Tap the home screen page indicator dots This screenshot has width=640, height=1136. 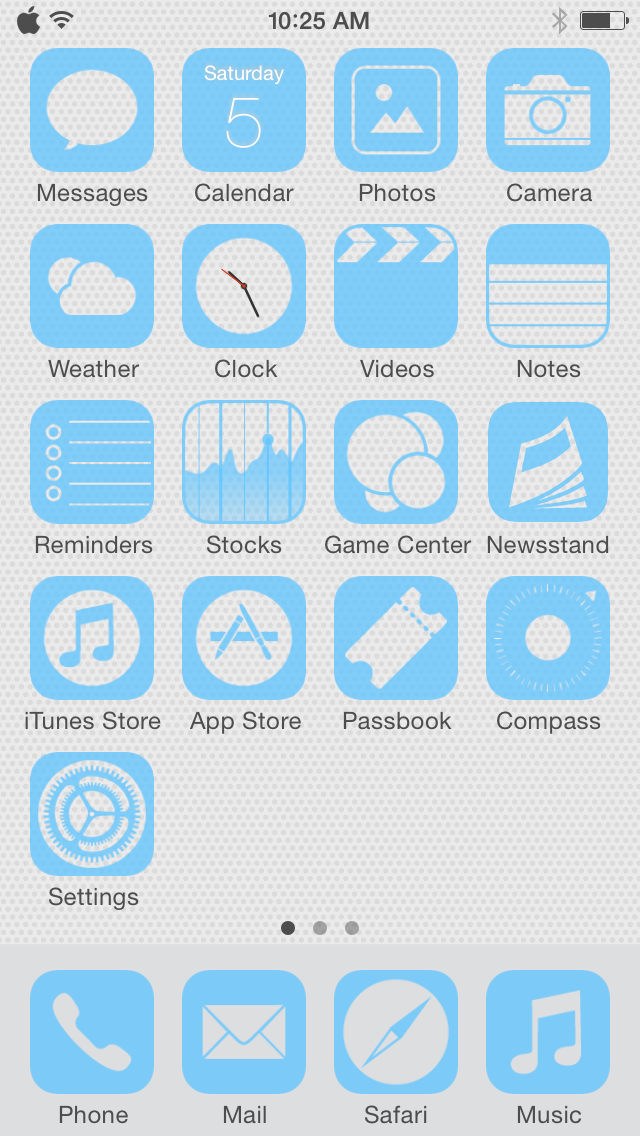coord(320,928)
